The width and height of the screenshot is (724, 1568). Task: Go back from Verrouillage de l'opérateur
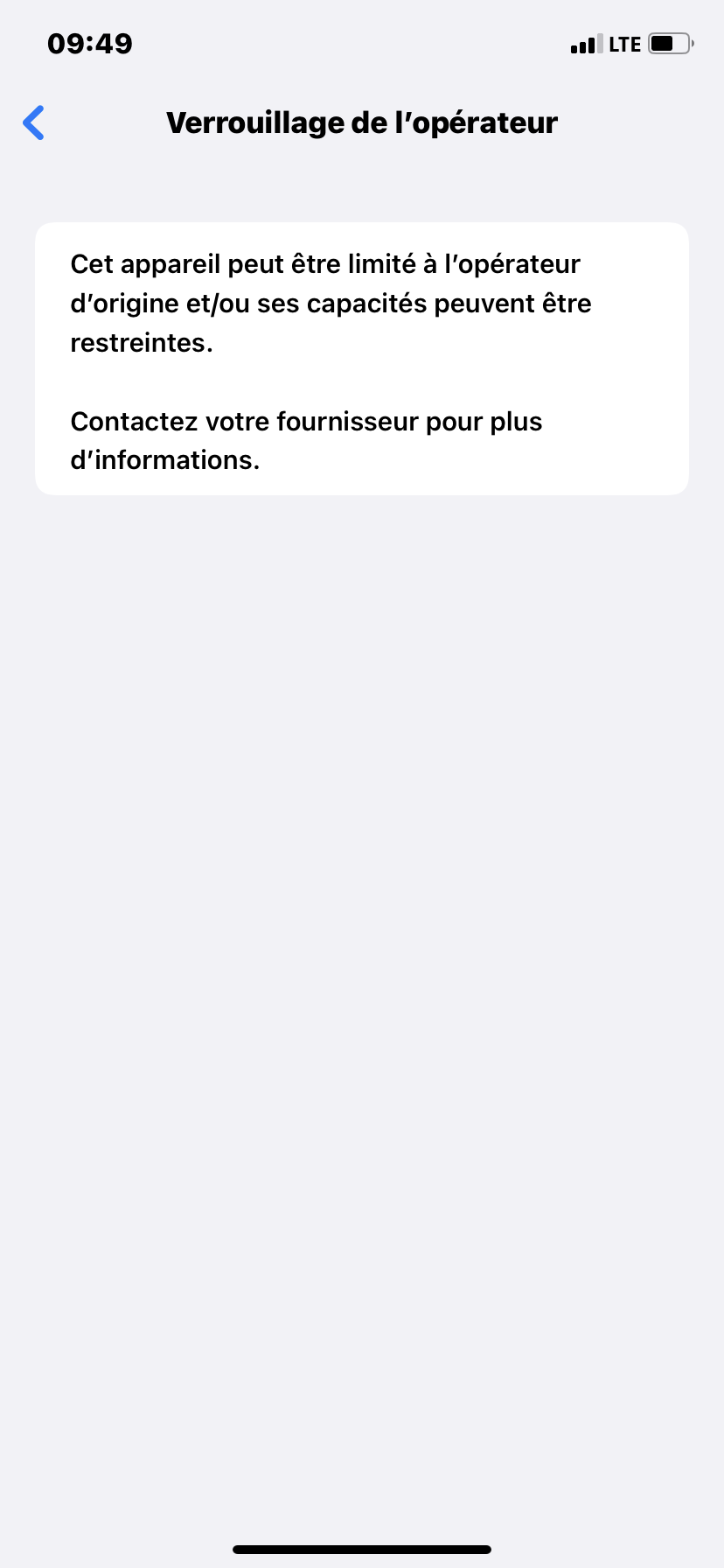point(33,122)
